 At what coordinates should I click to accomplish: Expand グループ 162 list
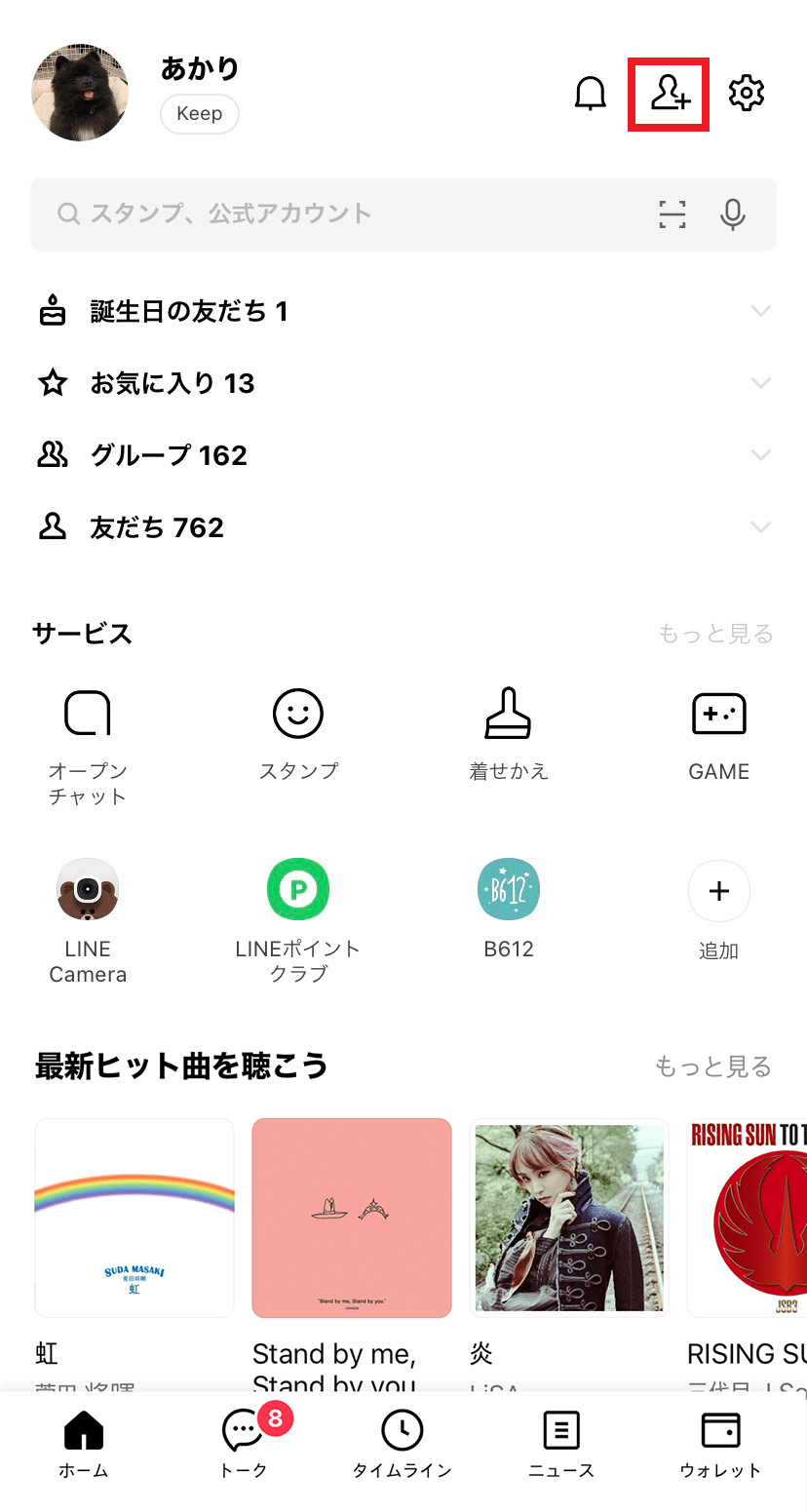coord(760,455)
